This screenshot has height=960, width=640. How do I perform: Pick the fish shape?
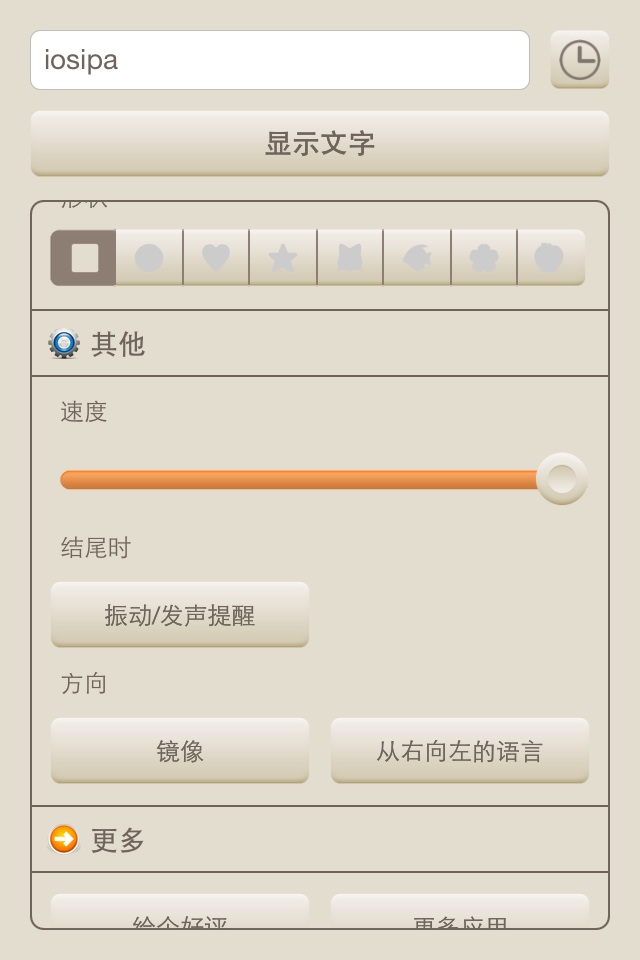click(417, 258)
